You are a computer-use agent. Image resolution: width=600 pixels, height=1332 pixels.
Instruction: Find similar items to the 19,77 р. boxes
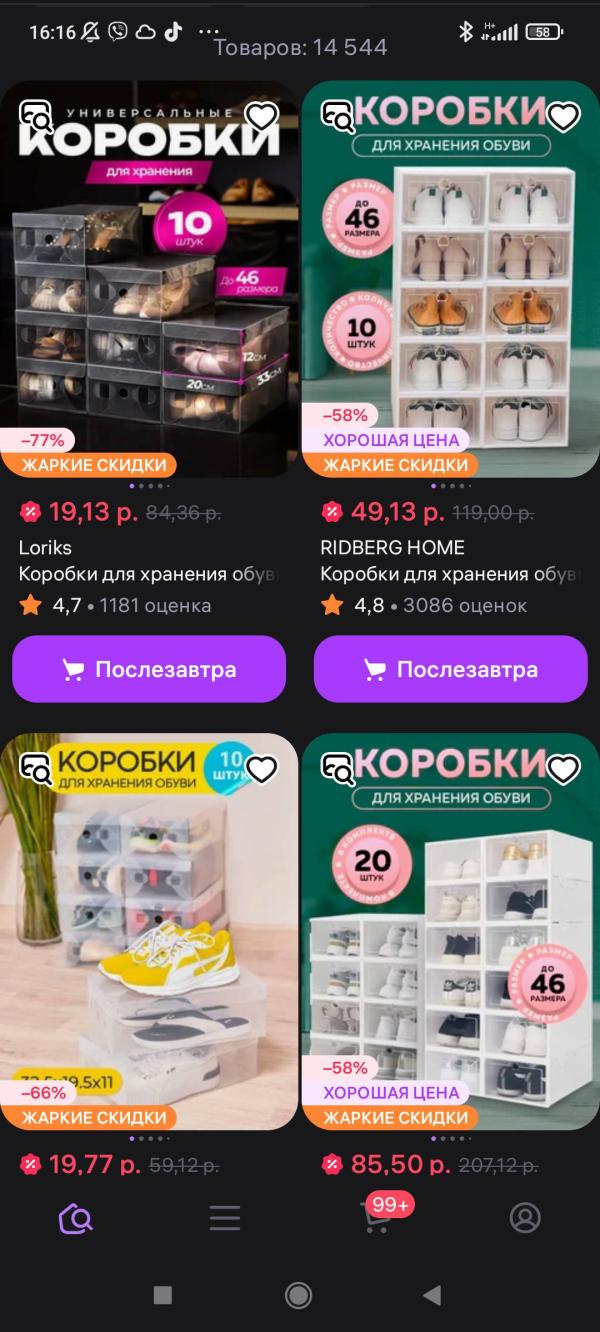[x=37, y=769]
